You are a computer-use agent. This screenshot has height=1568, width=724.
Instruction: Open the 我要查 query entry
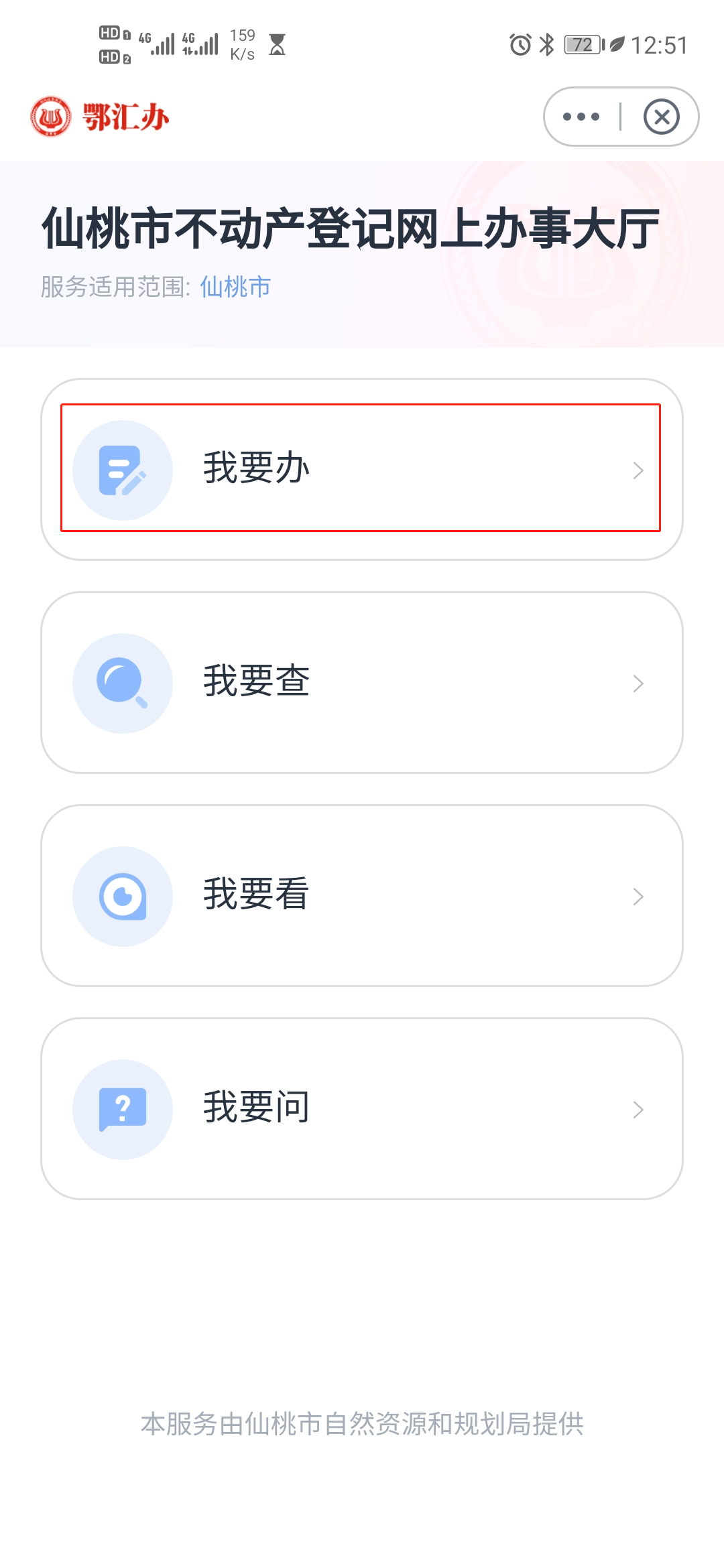361,682
